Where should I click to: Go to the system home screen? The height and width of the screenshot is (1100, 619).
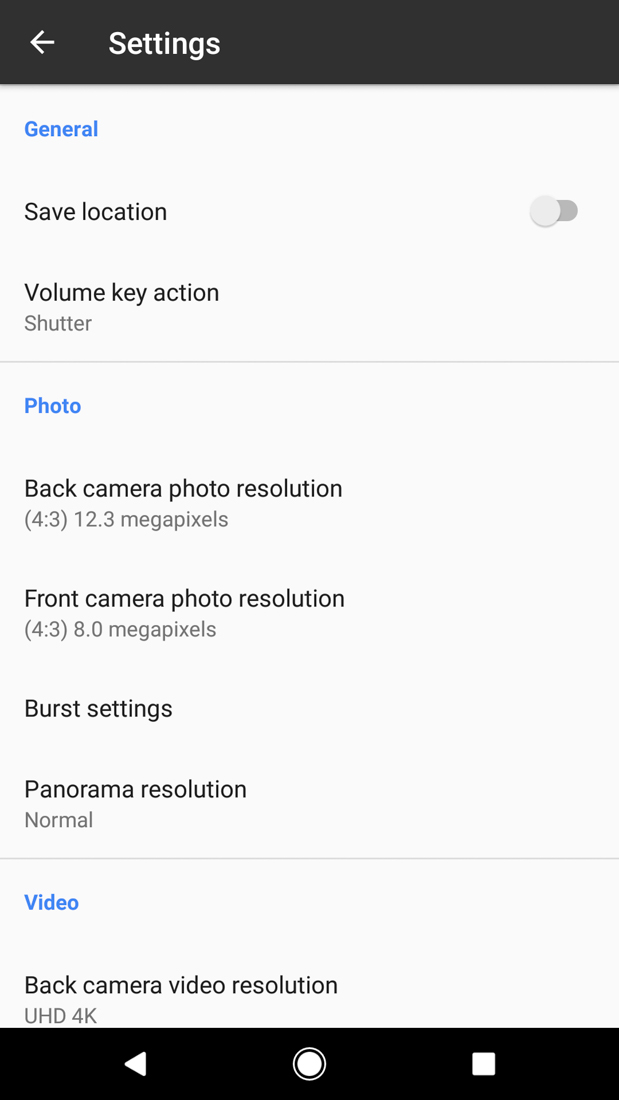pos(309,1063)
